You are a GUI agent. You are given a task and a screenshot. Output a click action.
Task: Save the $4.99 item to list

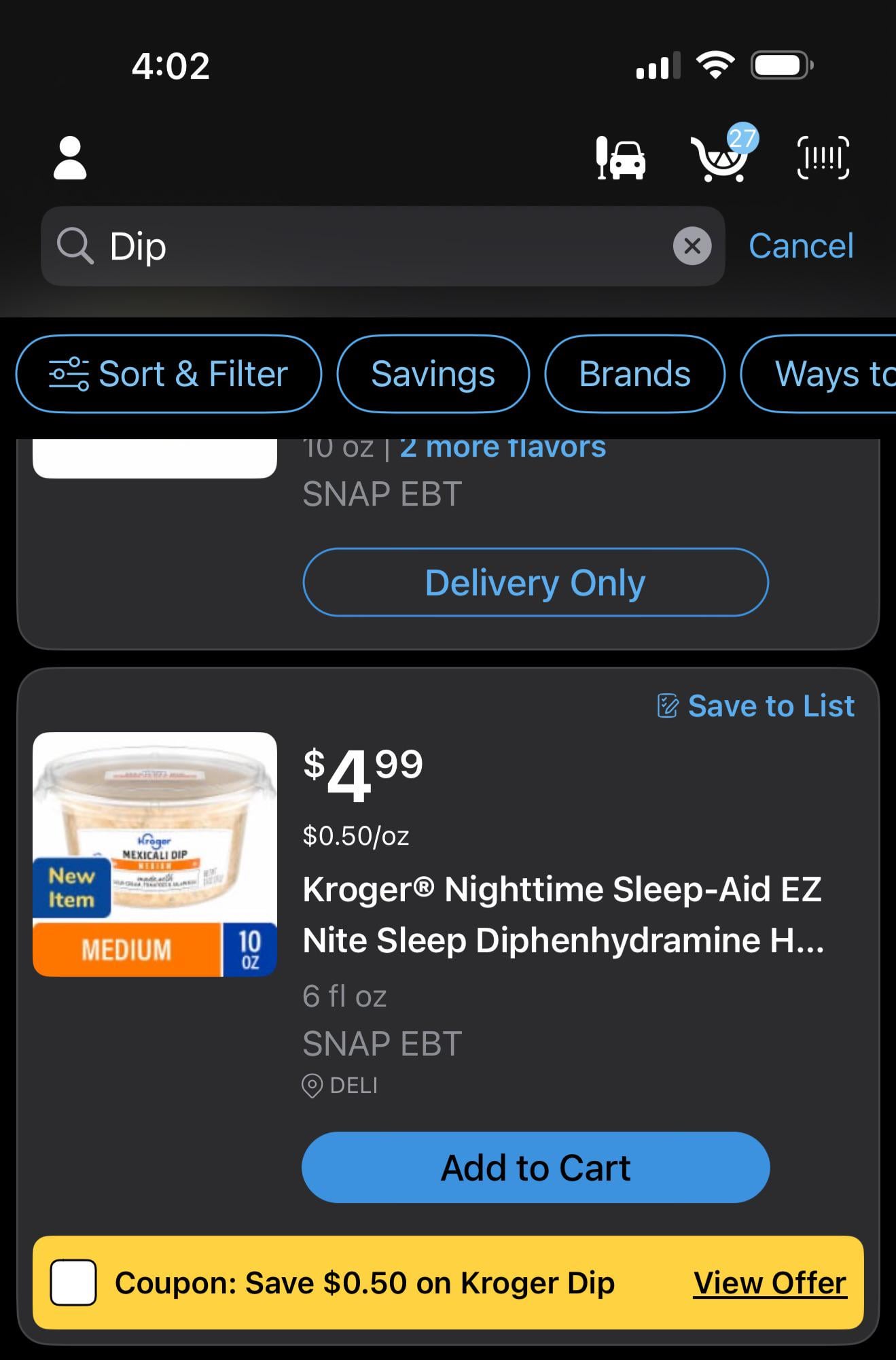point(756,705)
